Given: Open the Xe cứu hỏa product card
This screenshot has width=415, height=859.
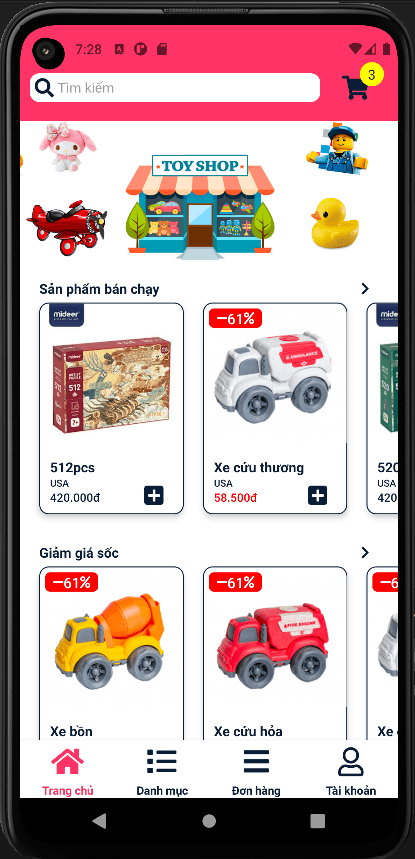Looking at the screenshot, I should point(275,653).
